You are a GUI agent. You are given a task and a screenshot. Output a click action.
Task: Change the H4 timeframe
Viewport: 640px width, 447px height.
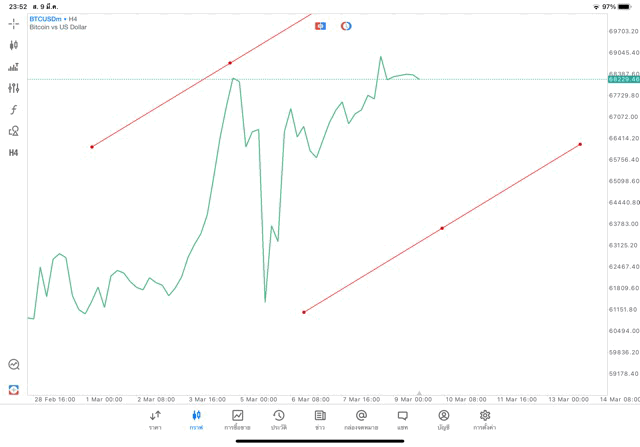click(14, 153)
